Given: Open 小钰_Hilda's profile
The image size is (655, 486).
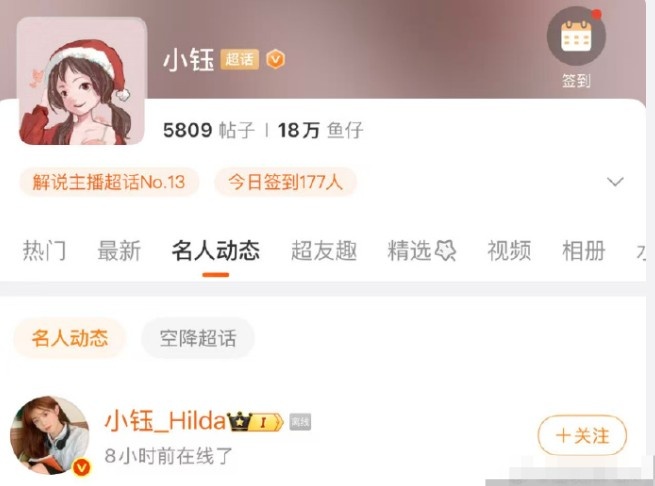Looking at the screenshot, I should point(50,437).
